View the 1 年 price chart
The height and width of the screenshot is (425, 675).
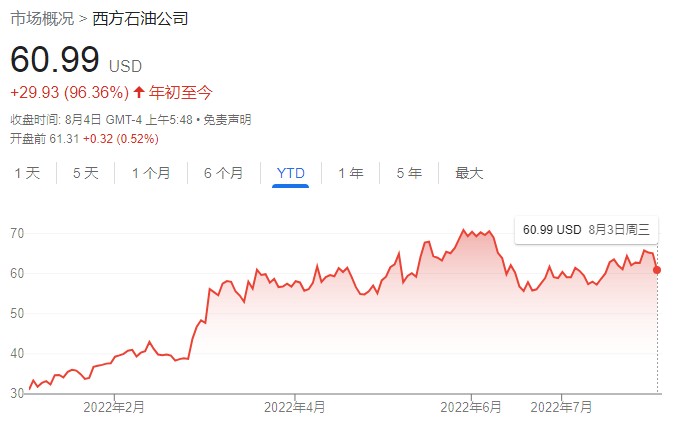click(x=350, y=173)
